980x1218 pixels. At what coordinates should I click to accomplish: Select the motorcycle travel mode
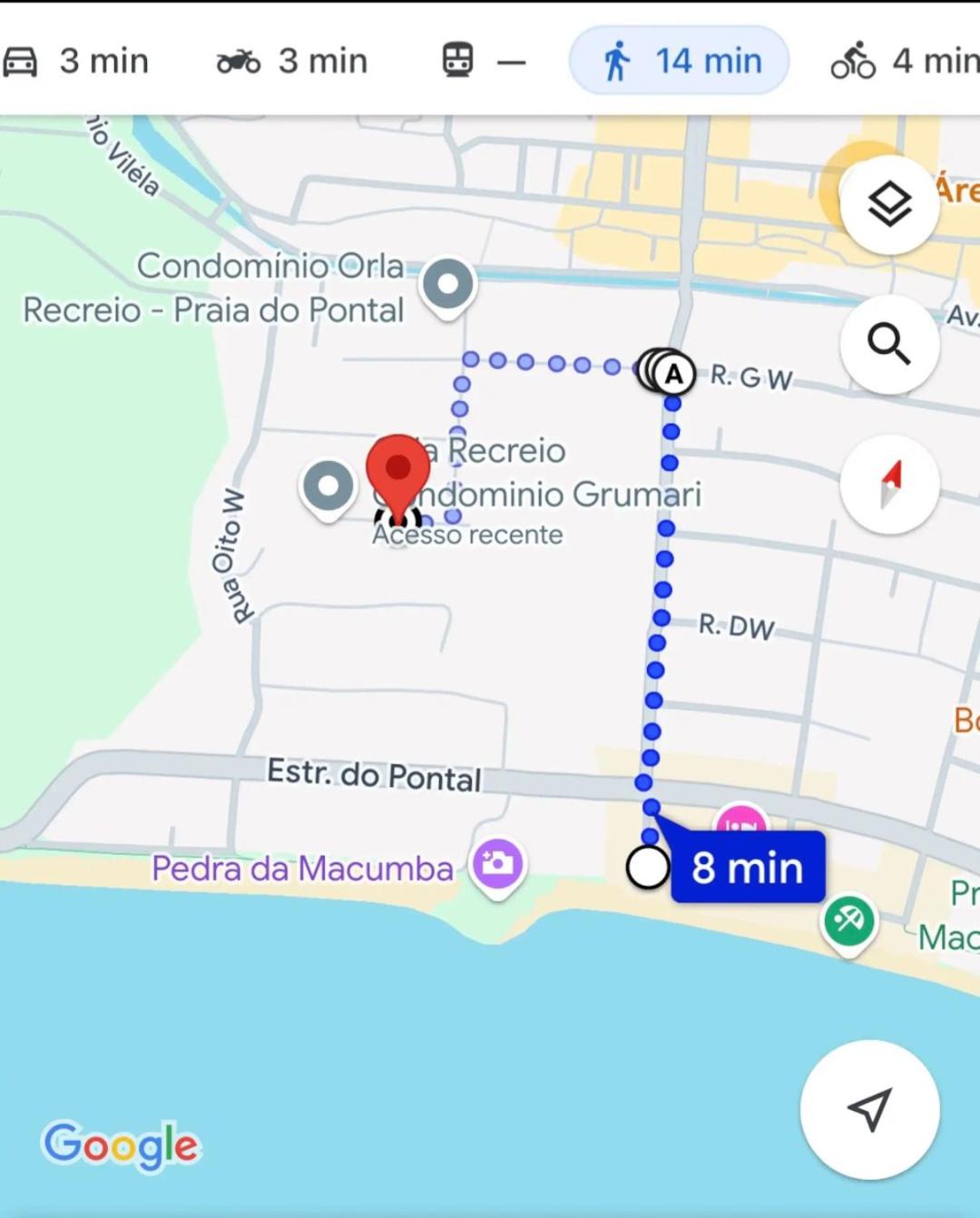[291, 62]
